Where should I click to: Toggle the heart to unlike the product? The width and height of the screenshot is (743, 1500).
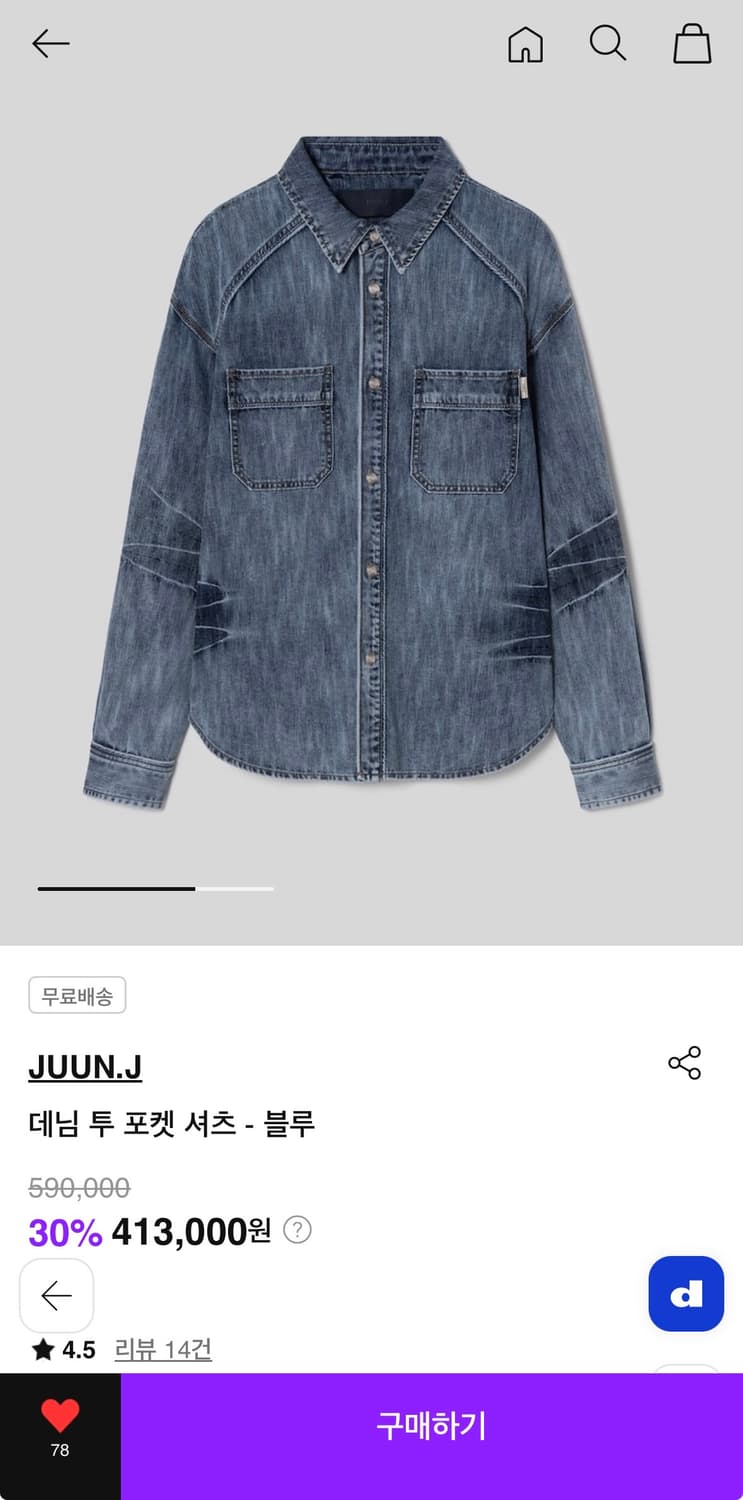tap(60, 1415)
